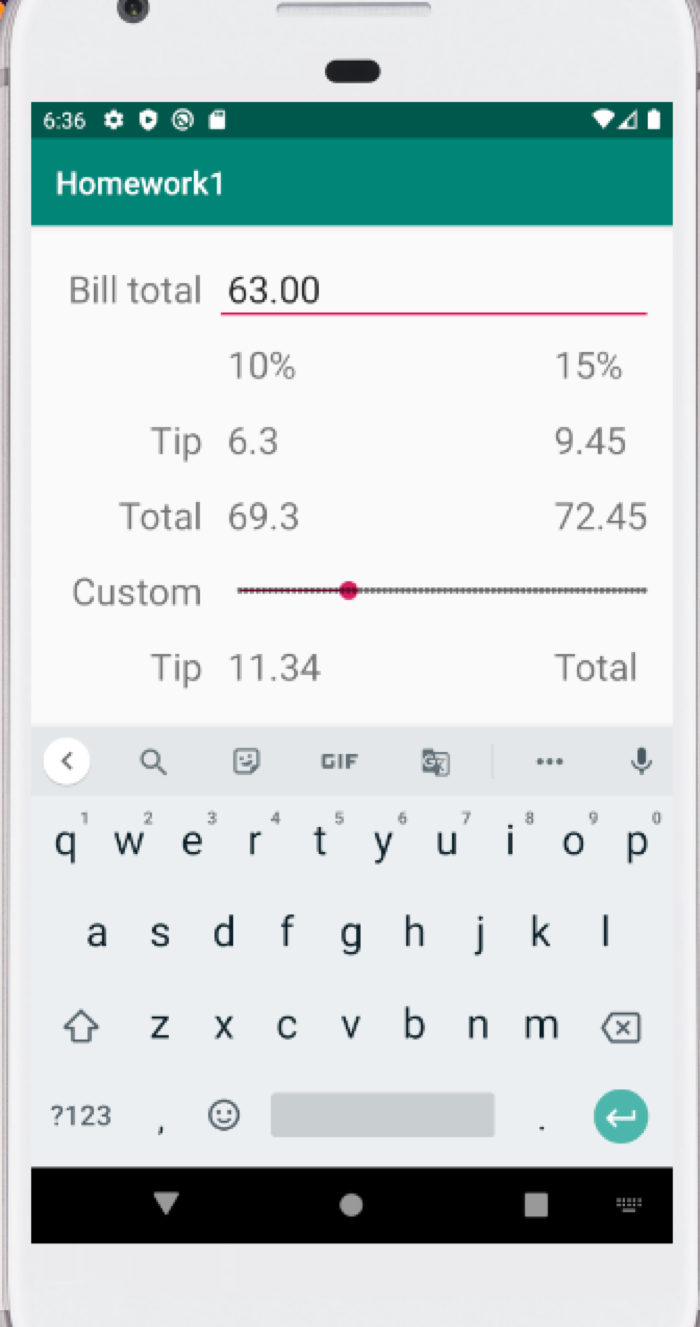Tap the Bill total input field
This screenshot has height=1327, width=700.
coord(433,291)
